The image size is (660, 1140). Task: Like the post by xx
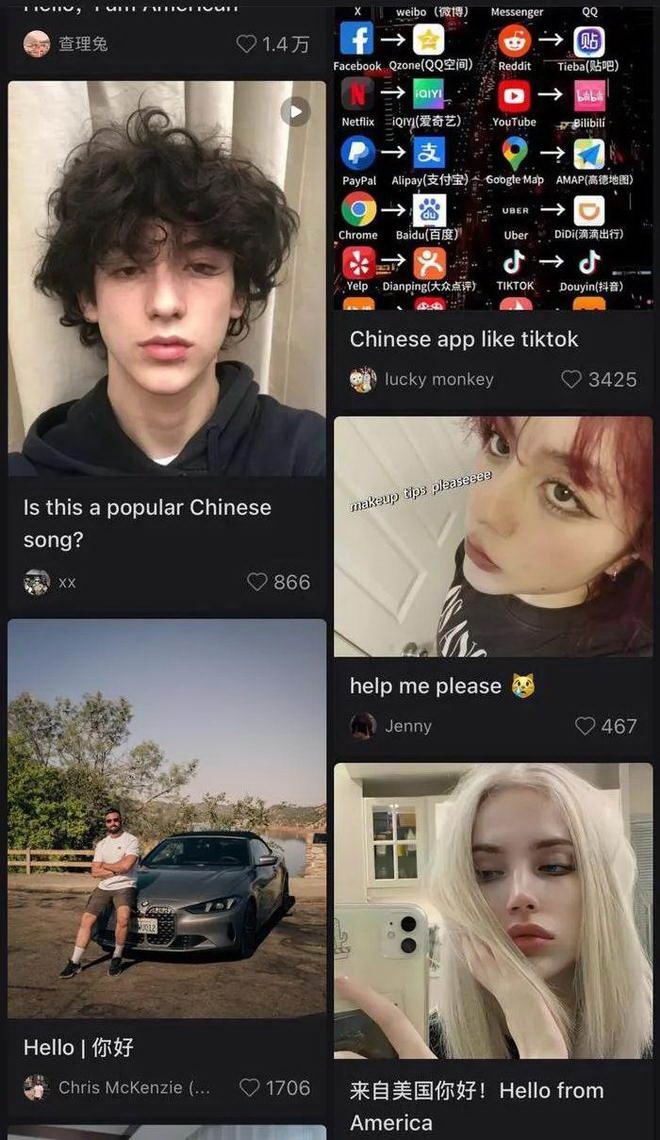pos(258,582)
